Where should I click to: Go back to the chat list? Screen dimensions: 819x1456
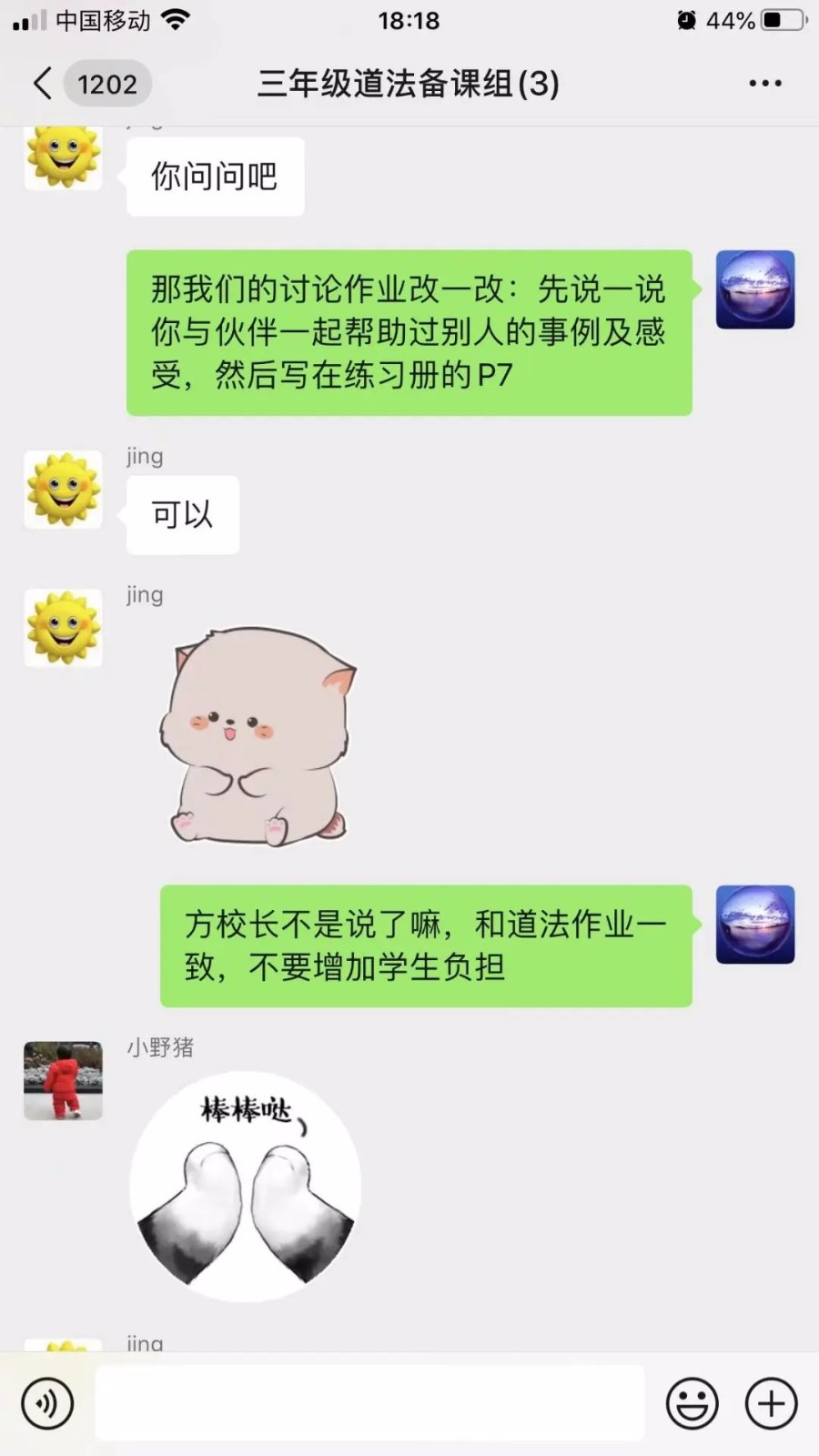click(x=43, y=84)
